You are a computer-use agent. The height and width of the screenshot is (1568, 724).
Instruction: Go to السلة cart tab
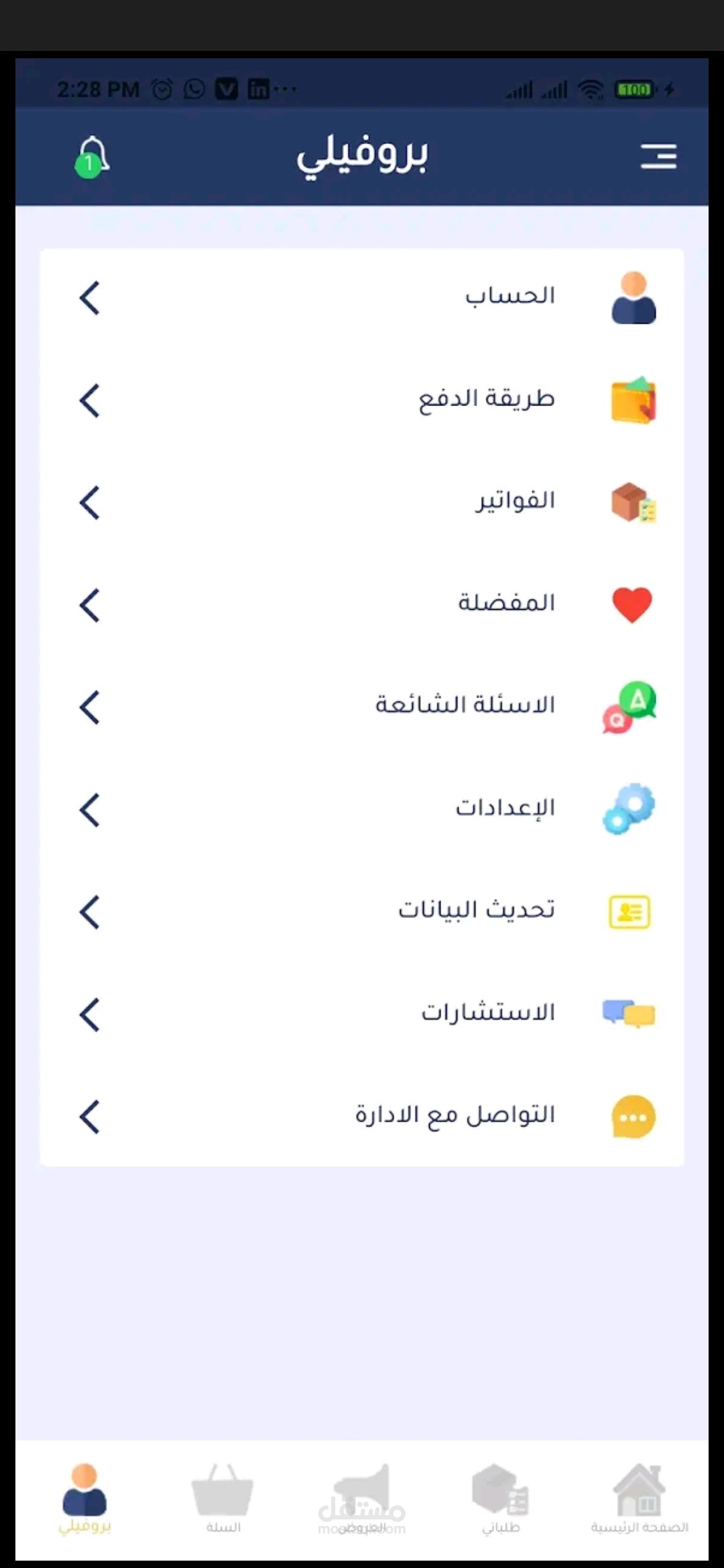223,1498
